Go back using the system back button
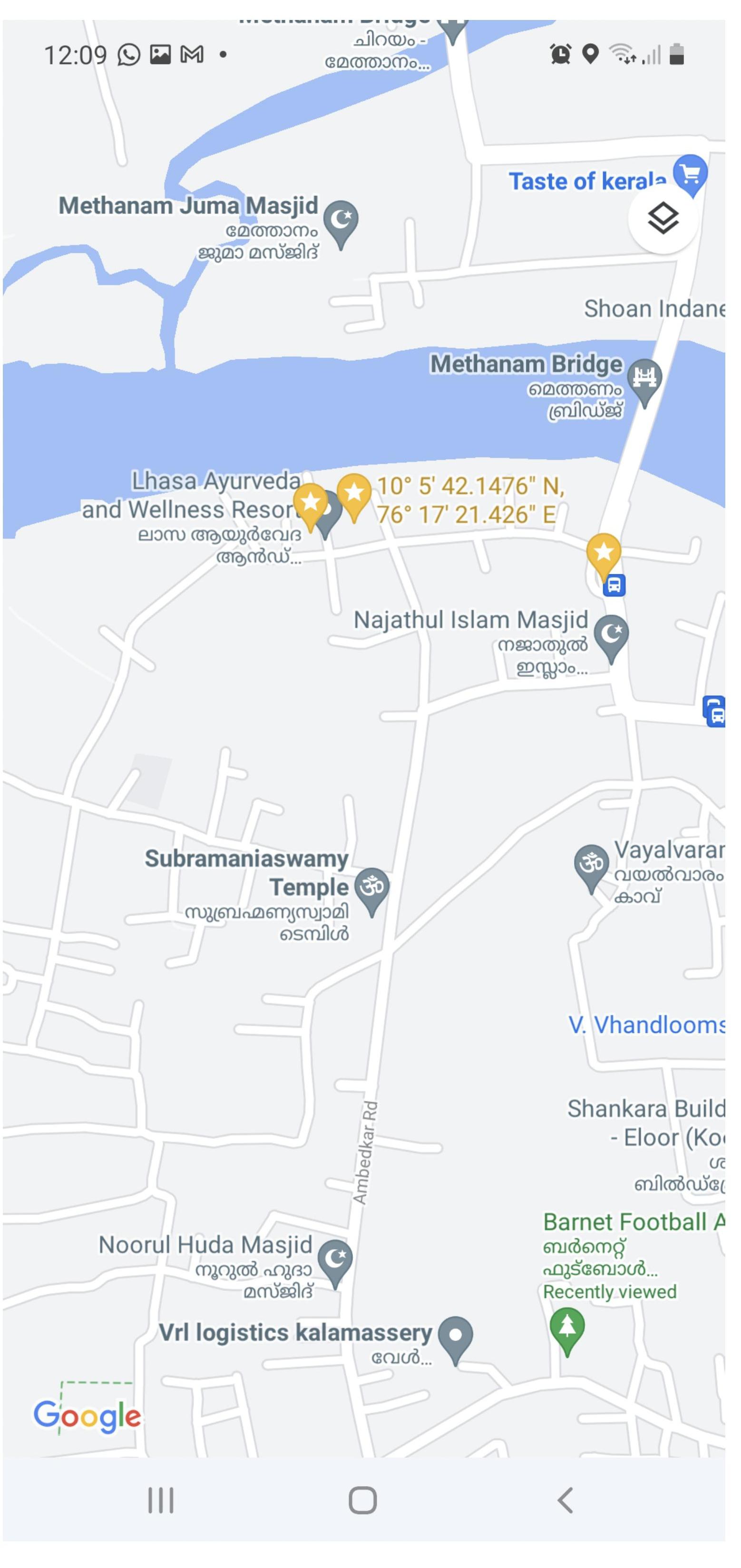Screen dimensions: 741x1568 565,1500
